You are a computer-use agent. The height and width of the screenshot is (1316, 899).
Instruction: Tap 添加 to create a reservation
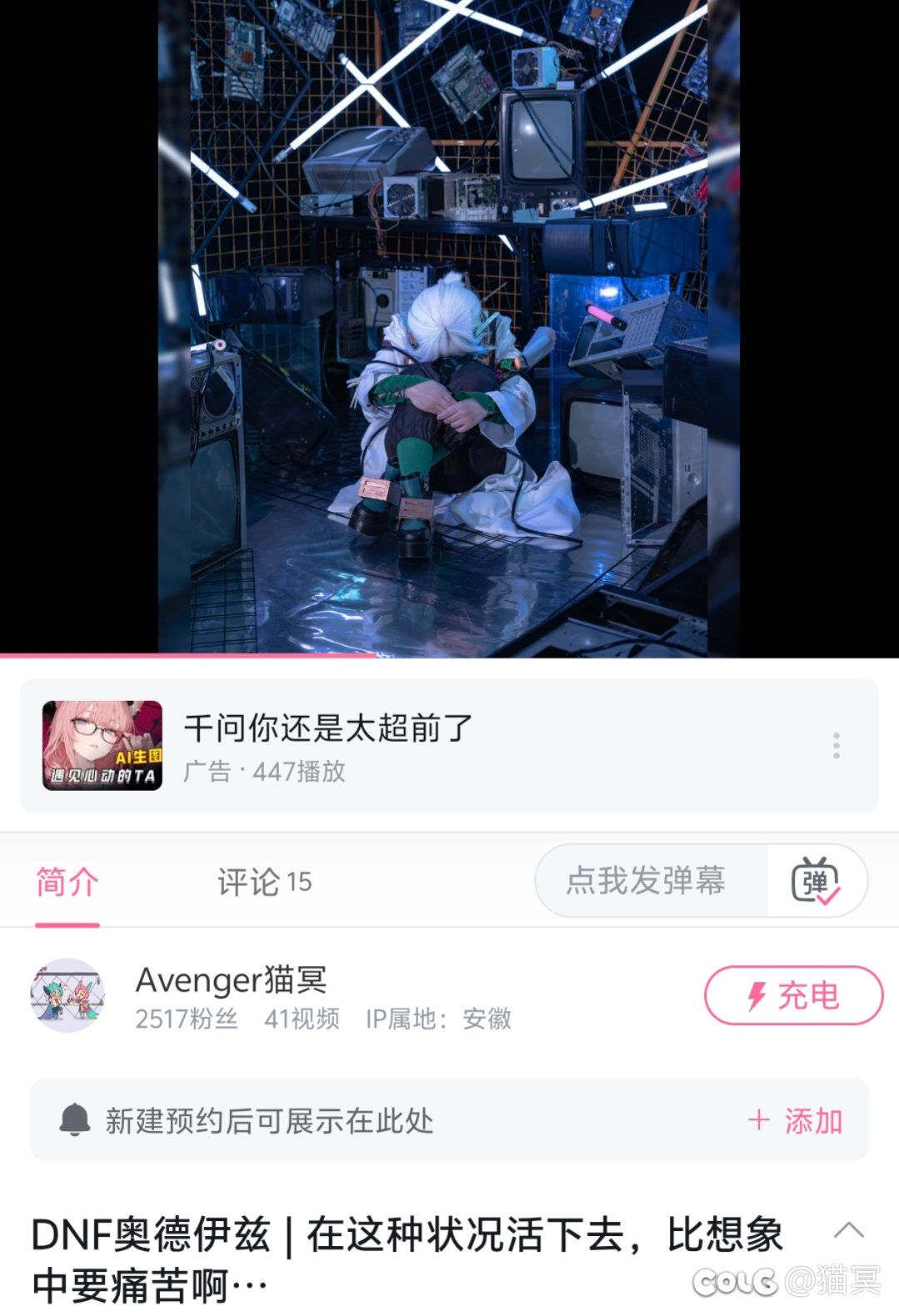click(796, 1121)
